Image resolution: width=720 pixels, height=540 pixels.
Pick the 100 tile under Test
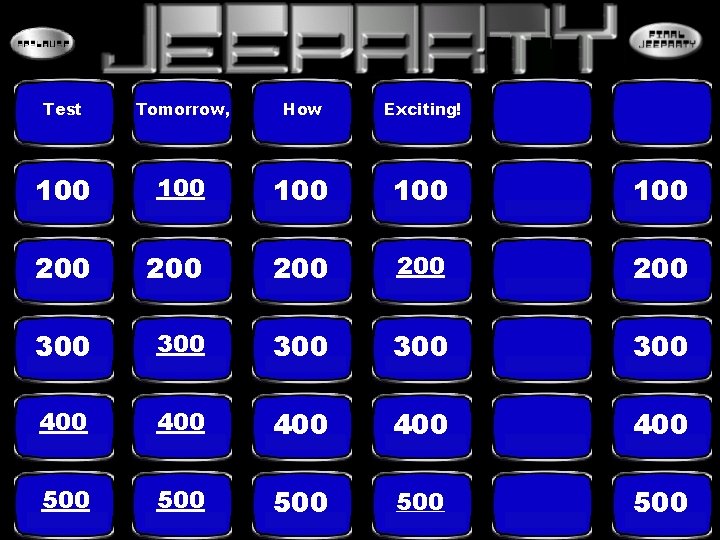pos(63,192)
